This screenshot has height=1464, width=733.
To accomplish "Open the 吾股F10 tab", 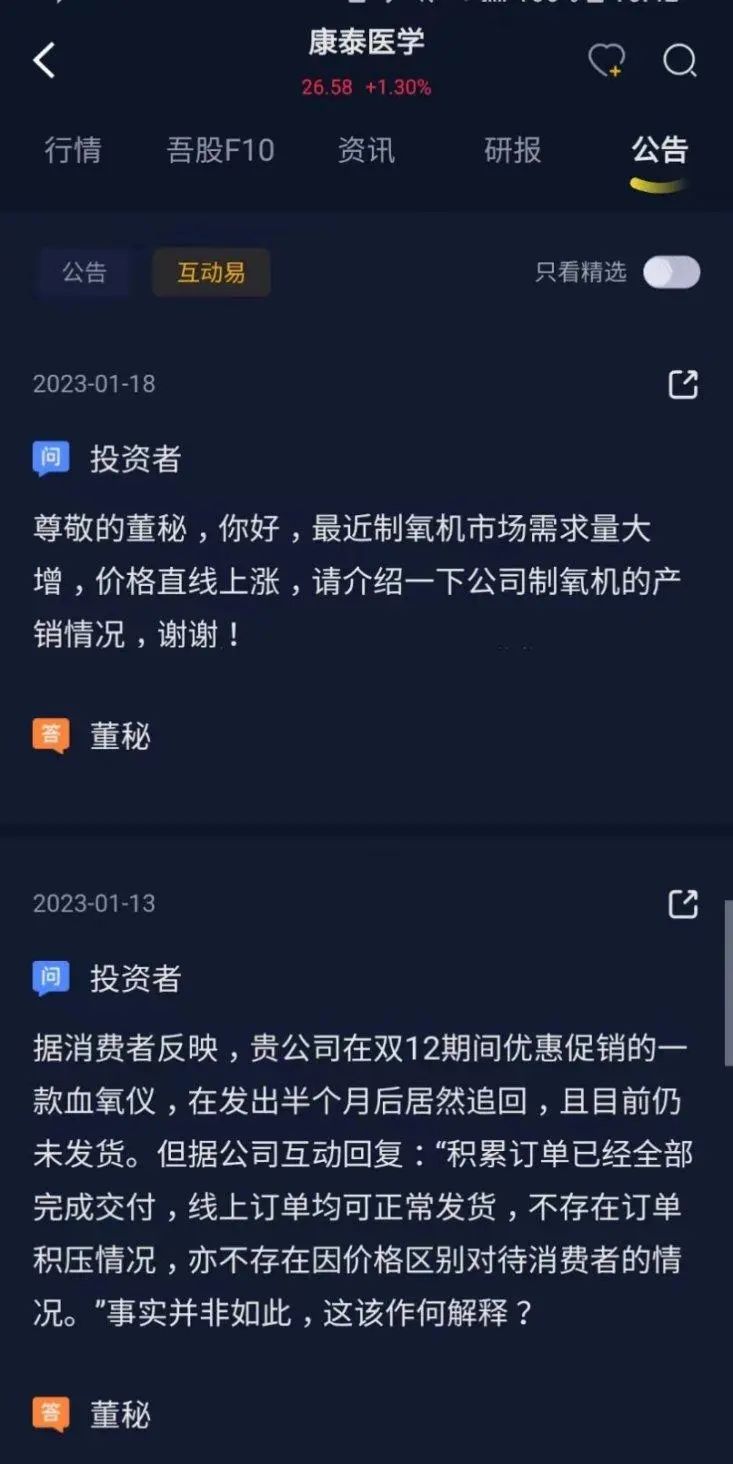I will (220, 150).
